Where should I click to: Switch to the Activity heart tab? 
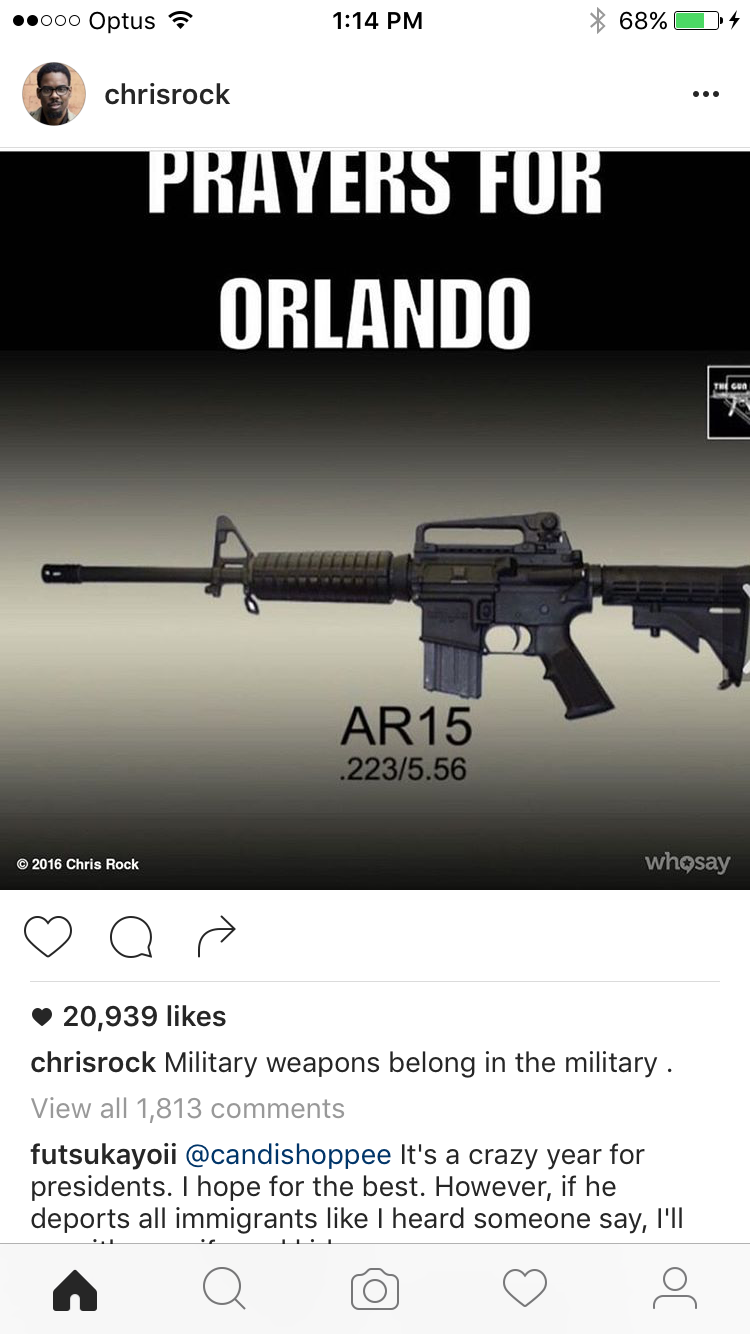(525, 1289)
